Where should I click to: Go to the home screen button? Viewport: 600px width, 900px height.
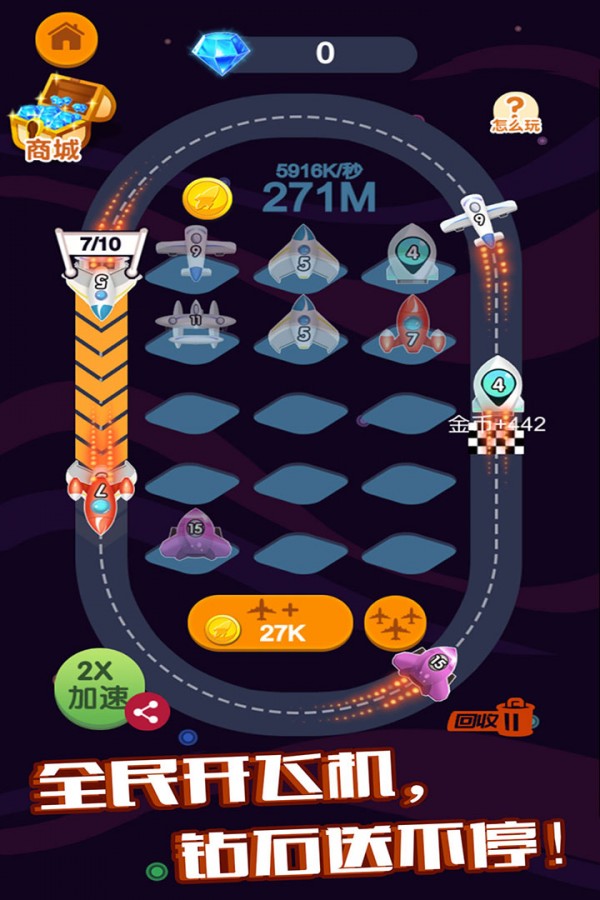pyautogui.click(x=66, y=39)
